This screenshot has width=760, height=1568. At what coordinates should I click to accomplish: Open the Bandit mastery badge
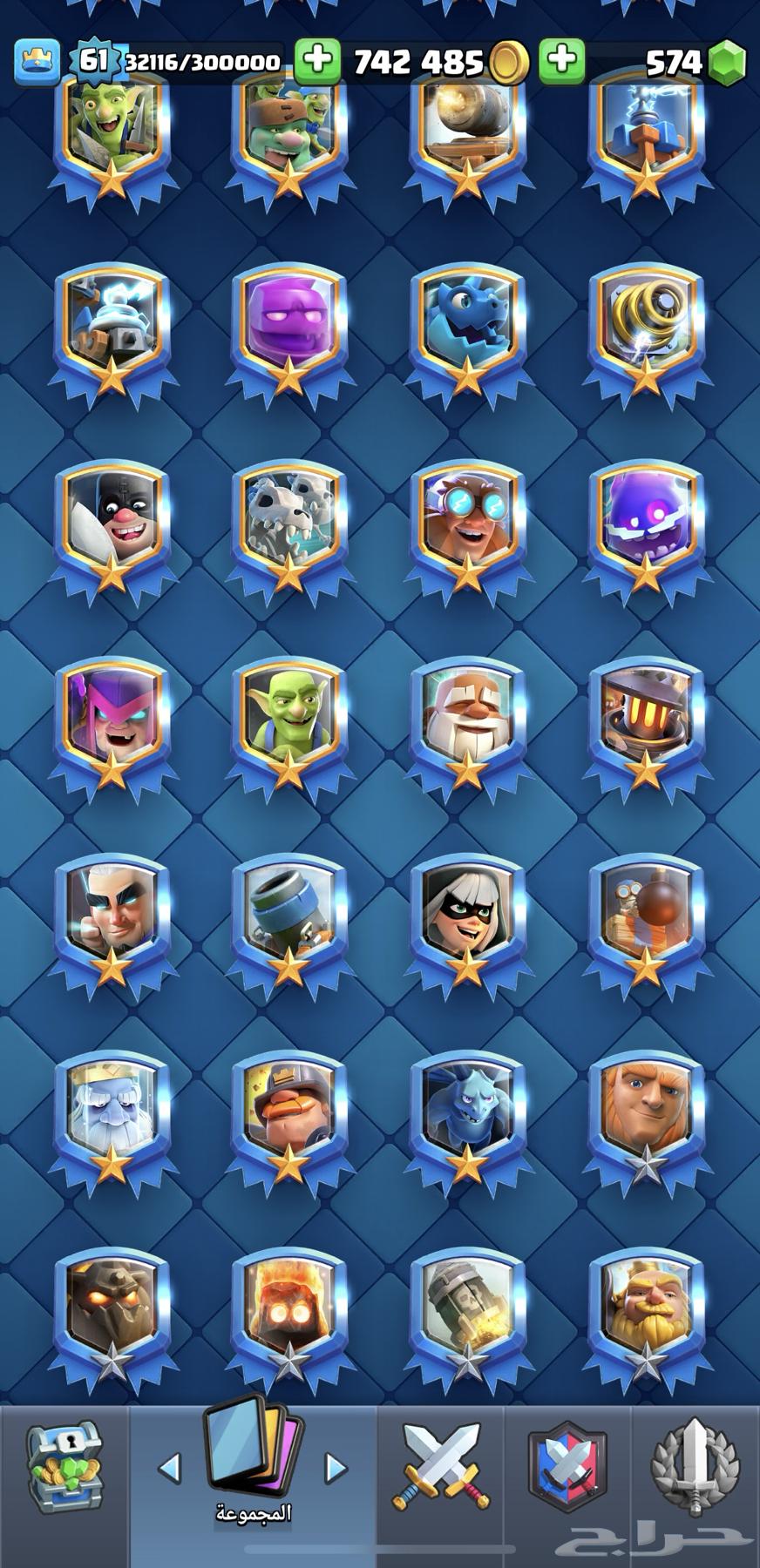coord(467,915)
